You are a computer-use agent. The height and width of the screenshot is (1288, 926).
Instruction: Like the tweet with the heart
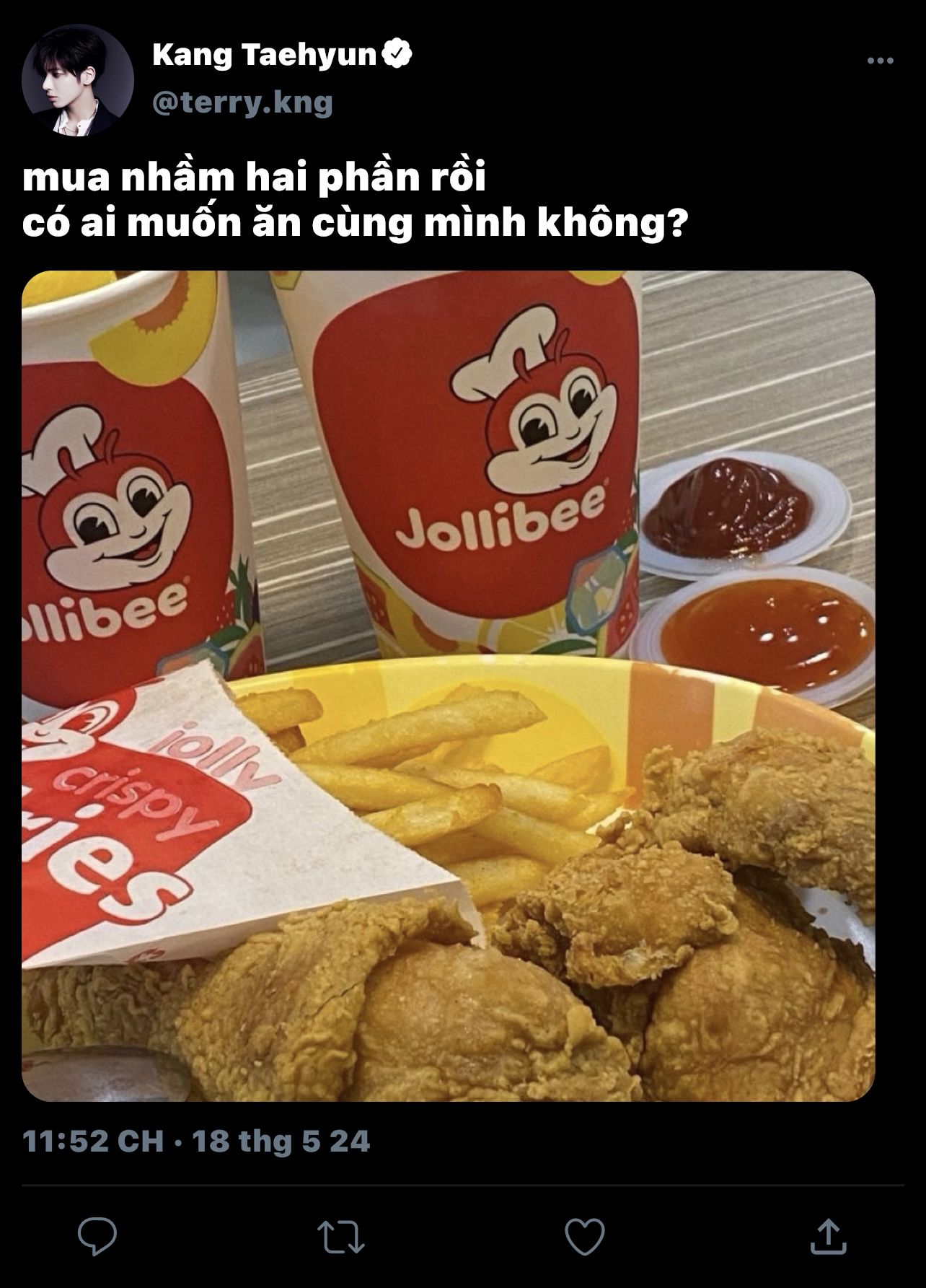tap(584, 1236)
